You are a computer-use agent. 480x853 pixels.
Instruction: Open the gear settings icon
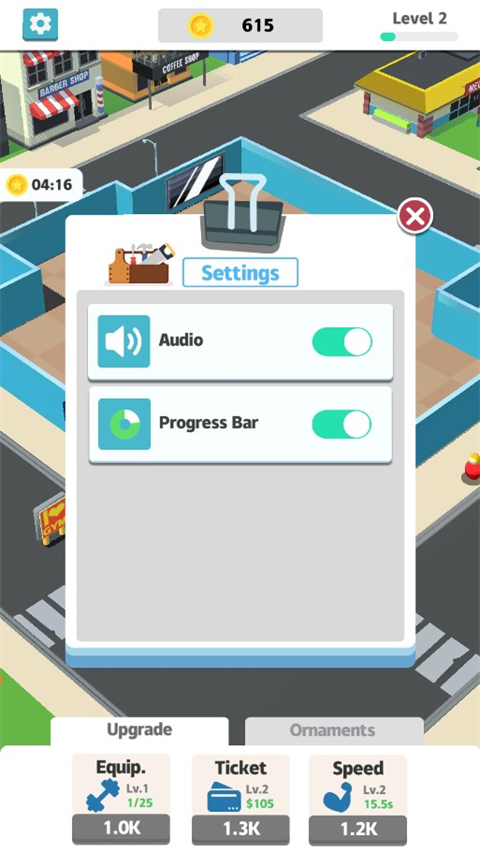(40, 24)
